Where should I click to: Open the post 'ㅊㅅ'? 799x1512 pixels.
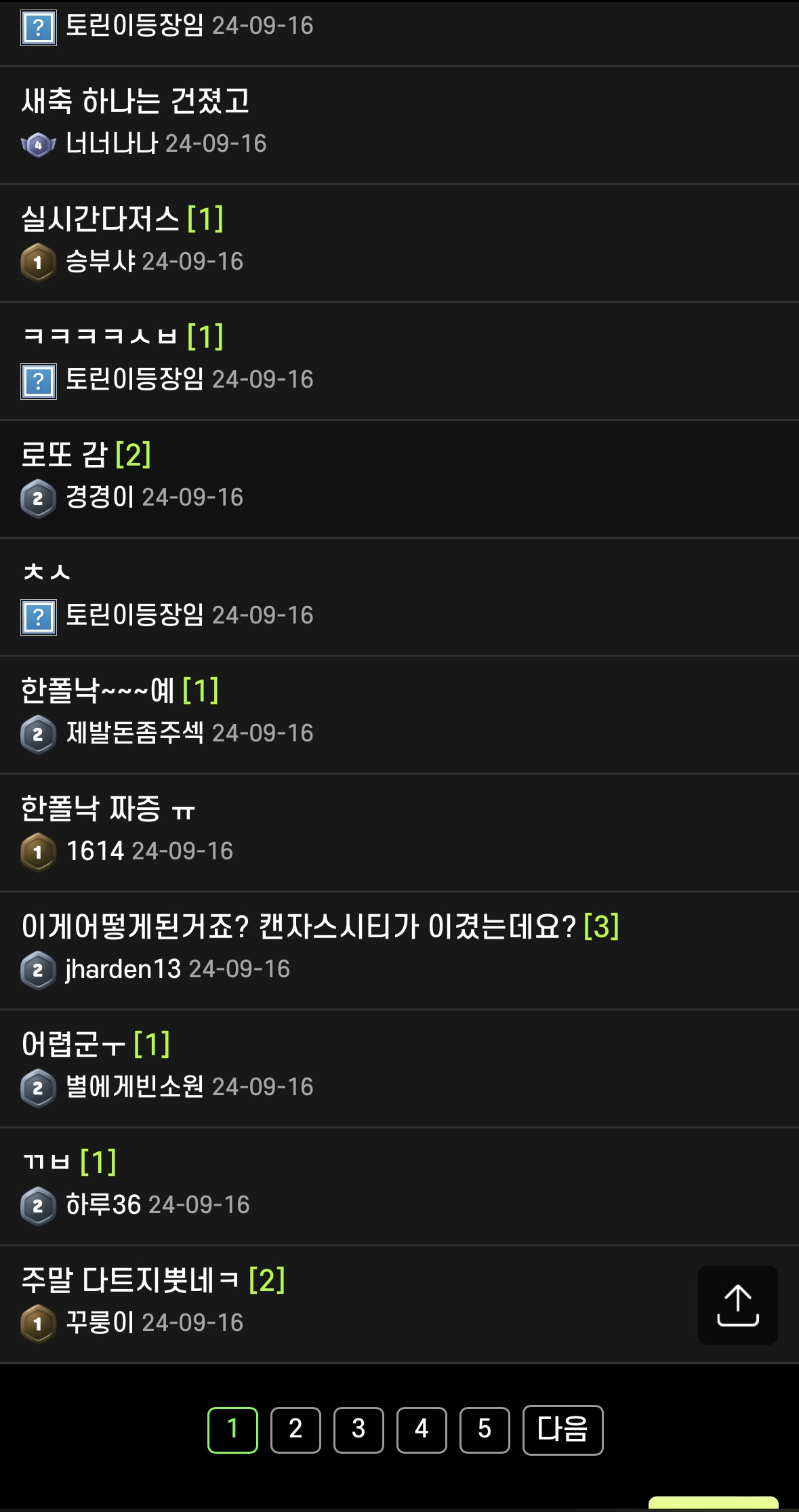coord(46,572)
